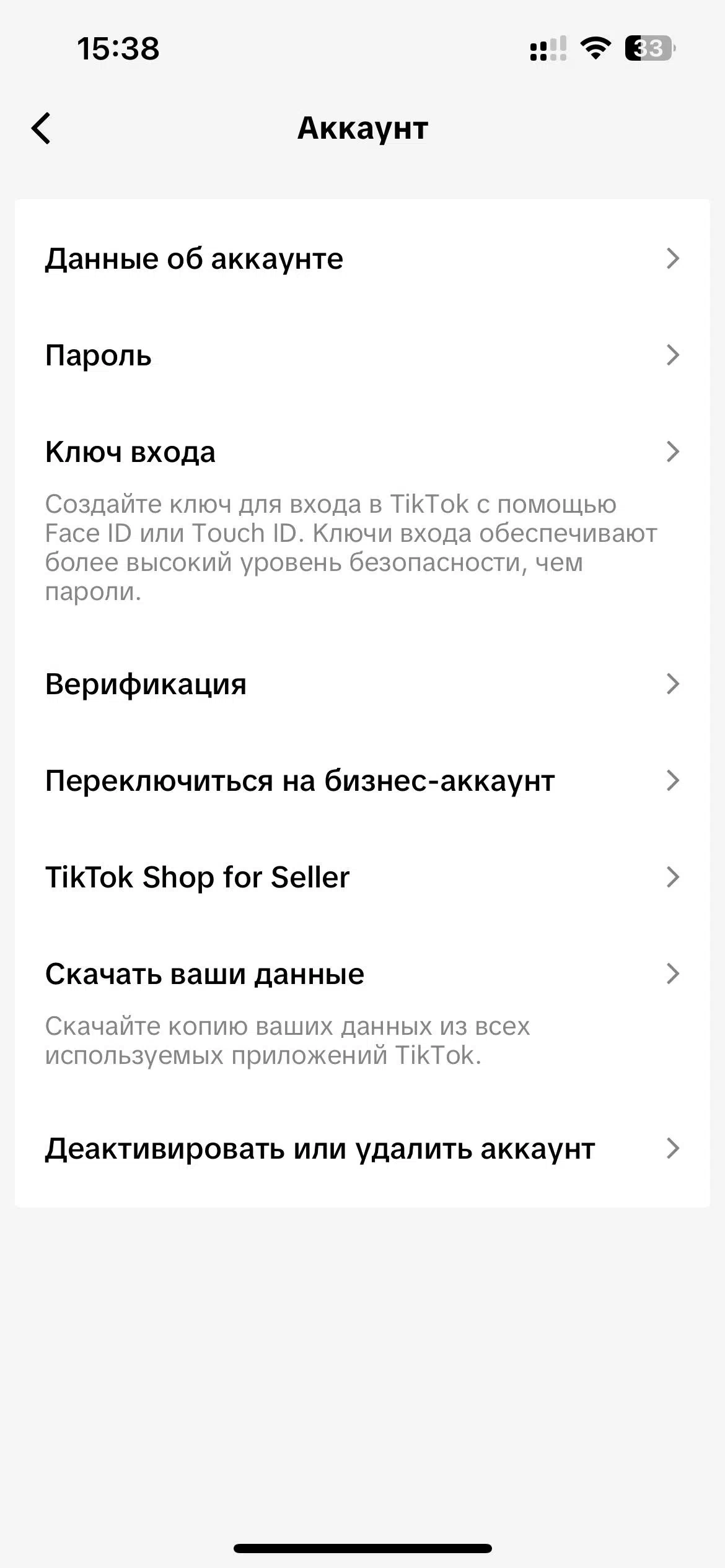The image size is (725, 1568).
Task: Select Переключиться на бизнес-аккаунт
Action: [x=362, y=781]
